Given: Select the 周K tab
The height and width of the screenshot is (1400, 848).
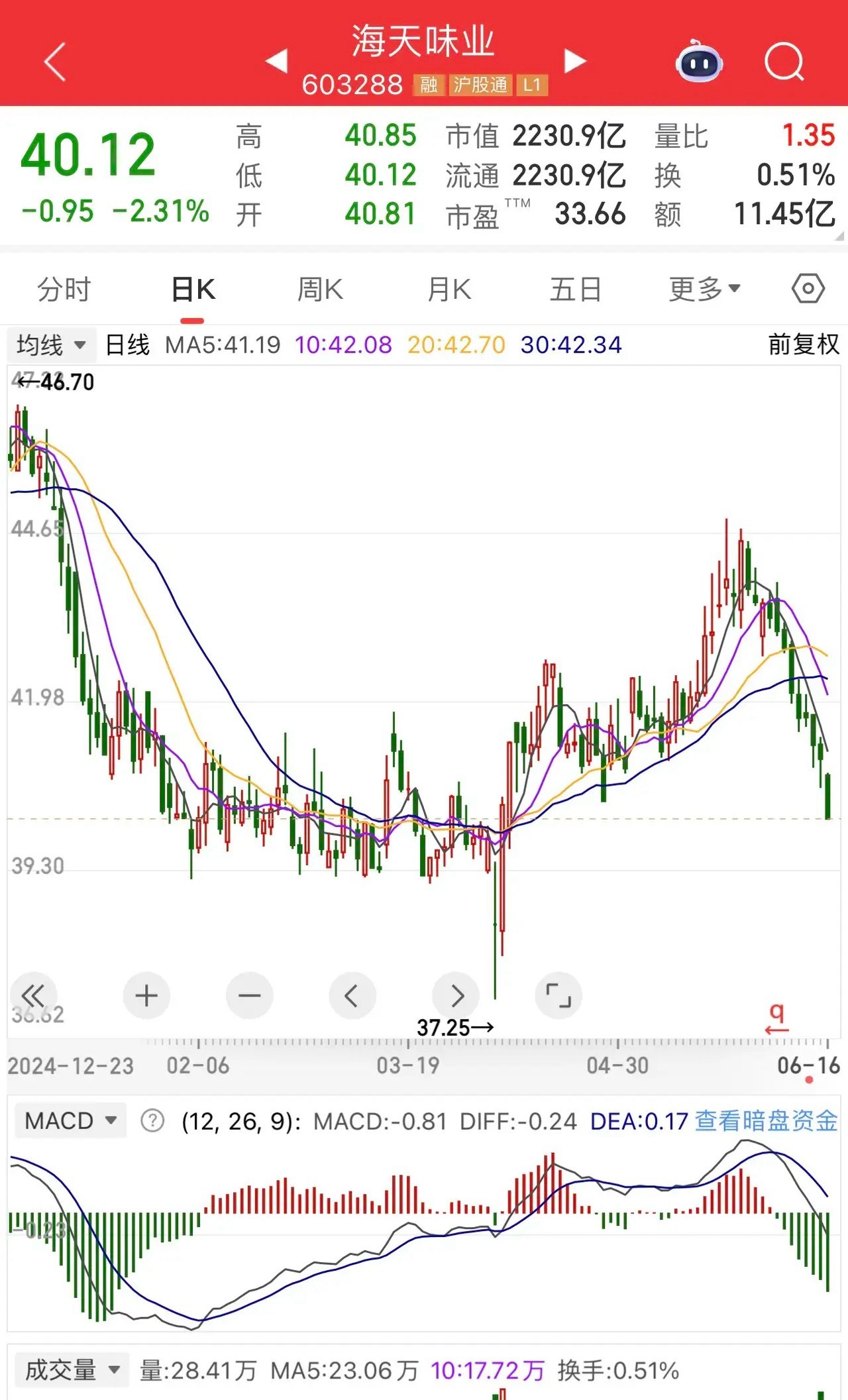Looking at the screenshot, I should [x=320, y=290].
